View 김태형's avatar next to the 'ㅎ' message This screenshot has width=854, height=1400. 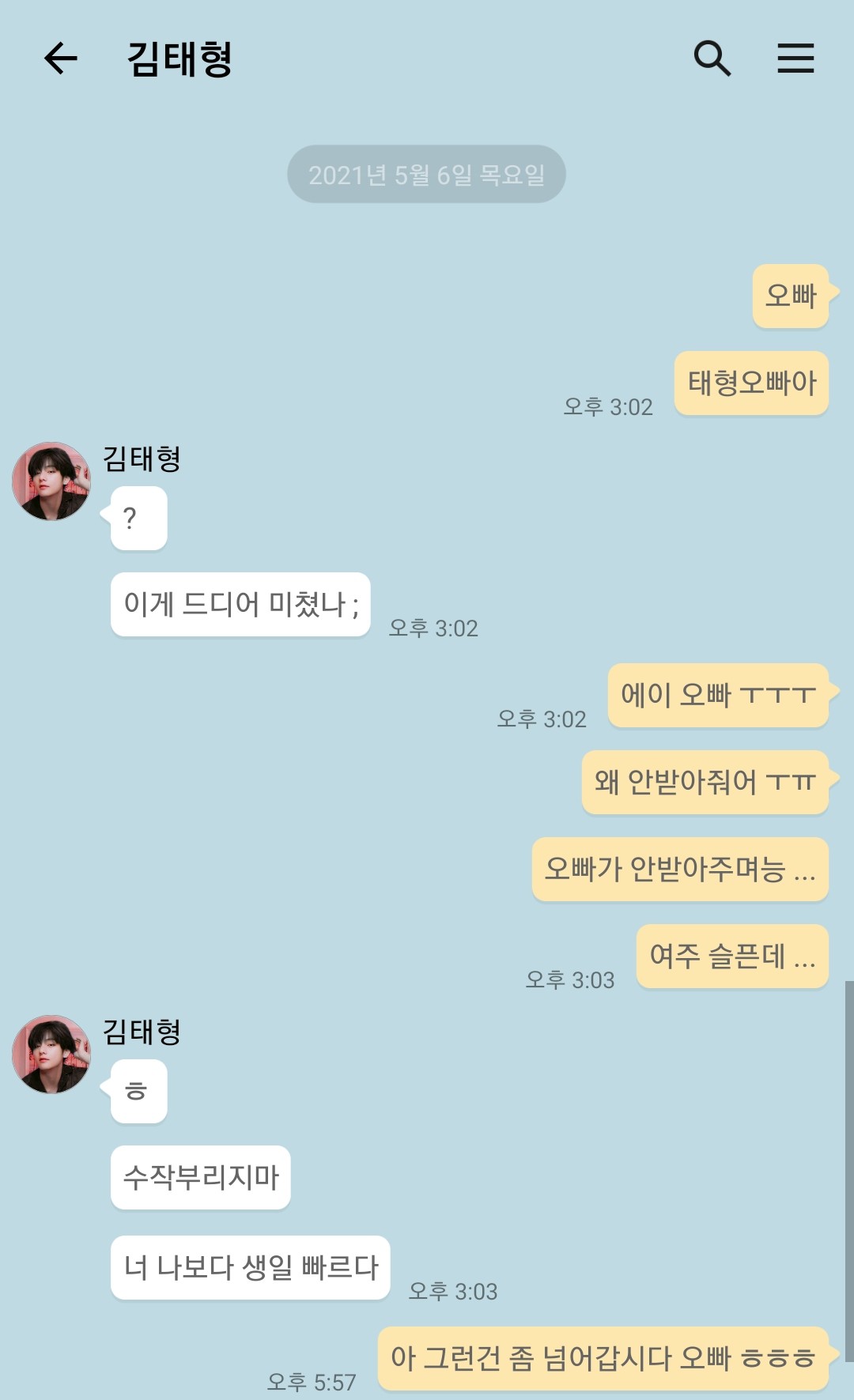pyautogui.click(x=51, y=1055)
